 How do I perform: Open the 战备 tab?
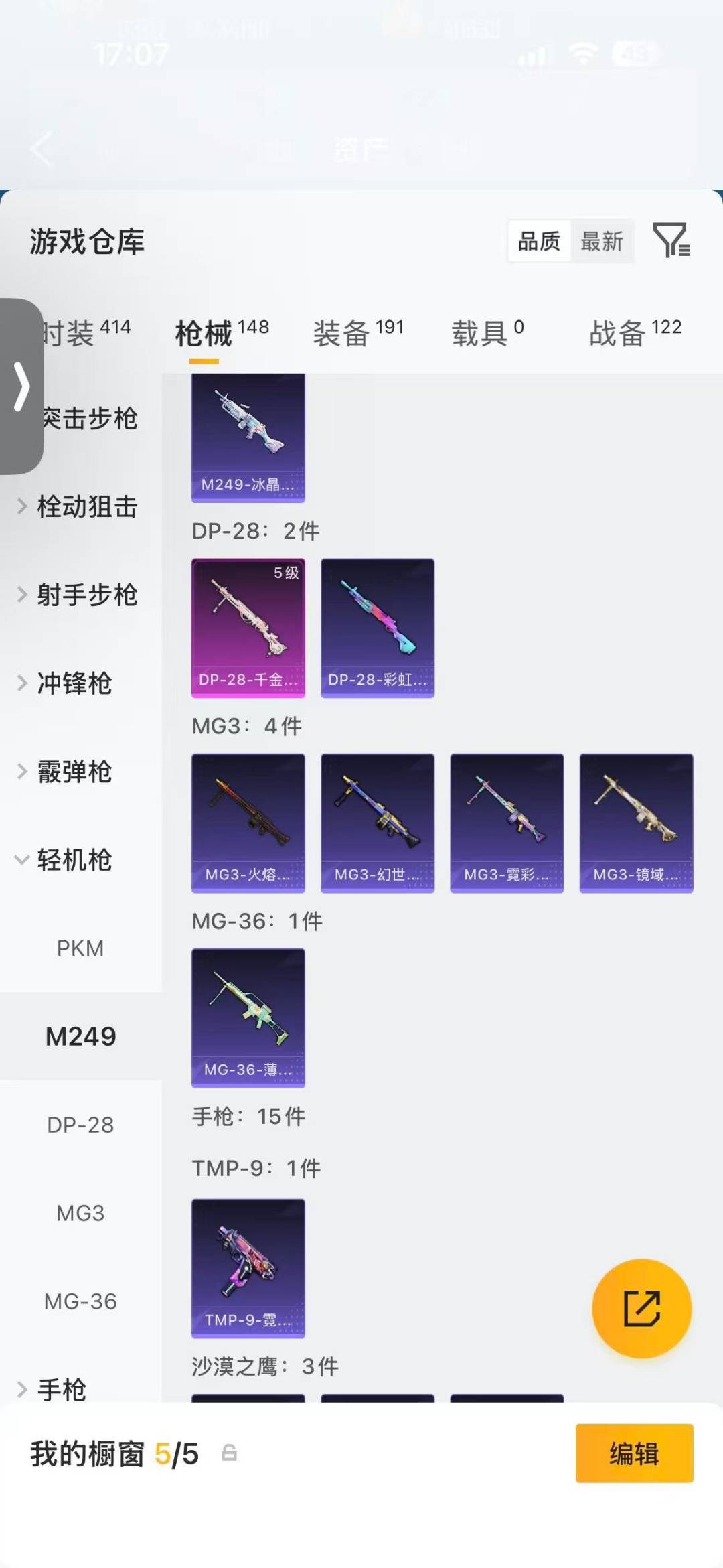[x=616, y=333]
